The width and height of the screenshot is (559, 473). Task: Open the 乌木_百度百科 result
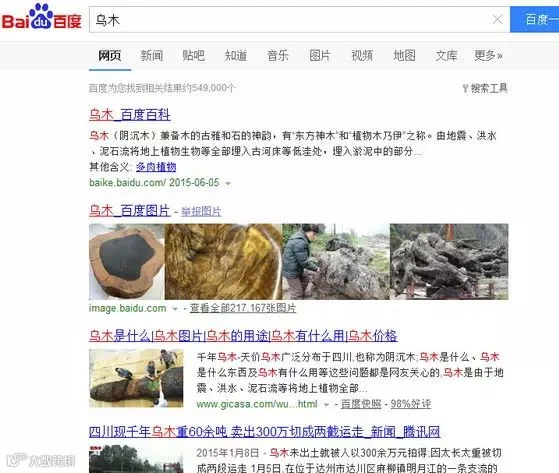pyautogui.click(x=130, y=115)
